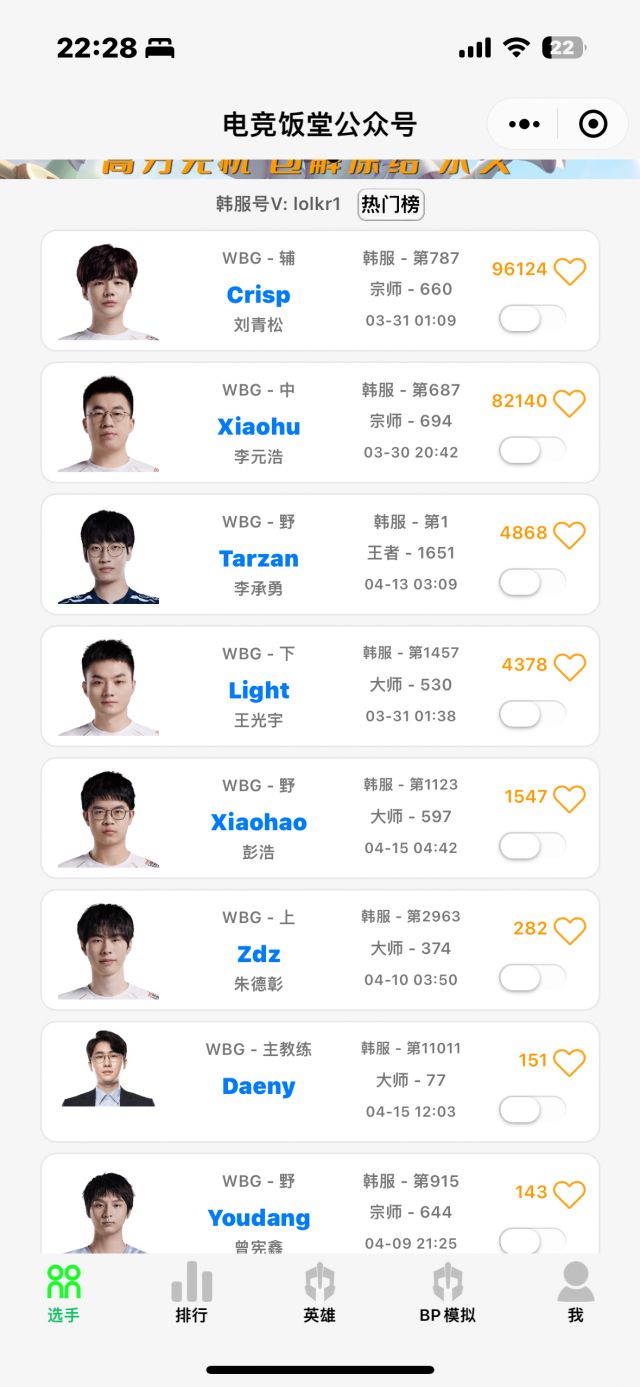
Task: Enable the switch on Xiaohu's card
Action: pyautogui.click(x=531, y=451)
